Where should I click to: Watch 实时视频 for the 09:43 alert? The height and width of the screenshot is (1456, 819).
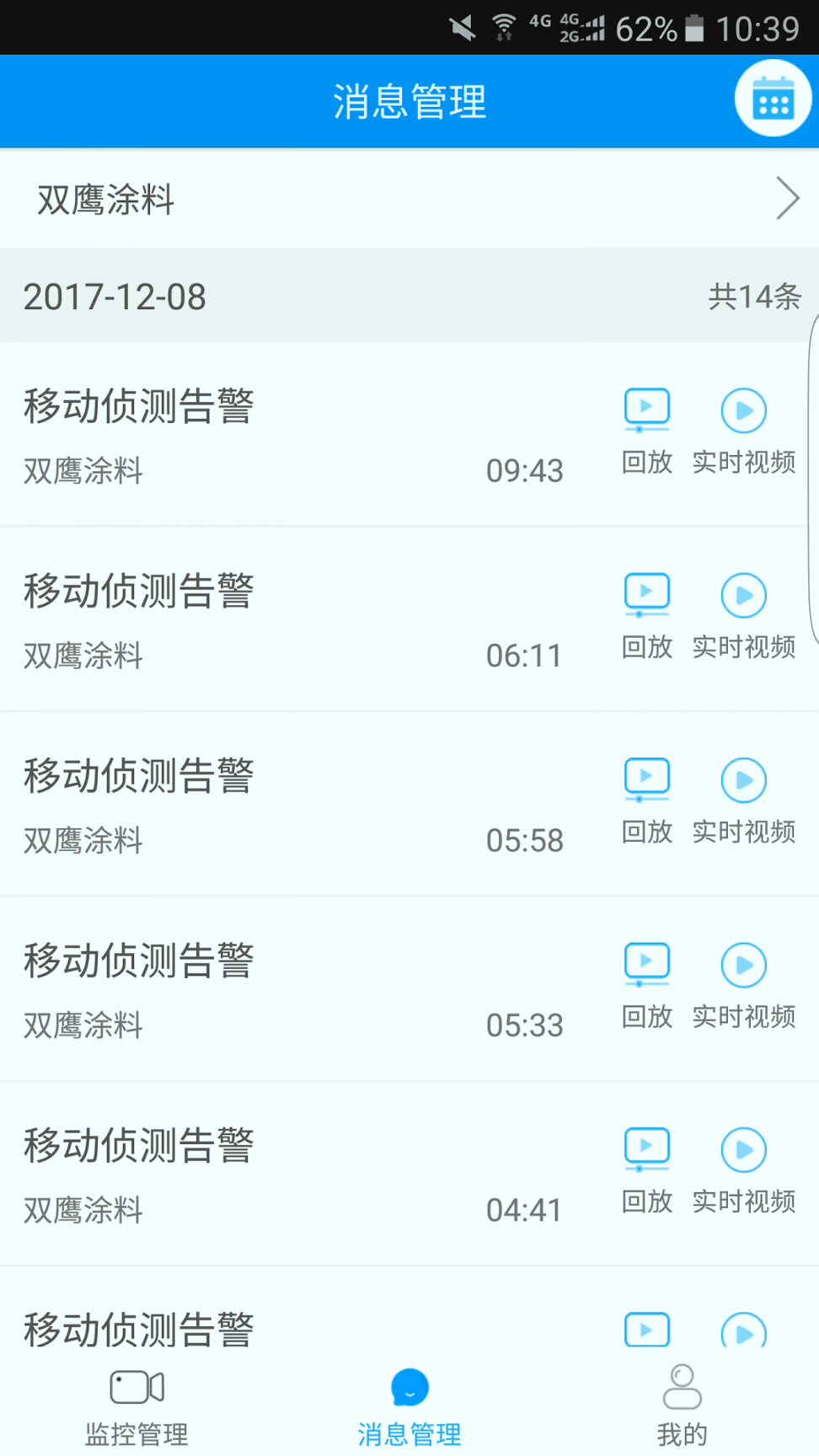pyautogui.click(x=743, y=427)
